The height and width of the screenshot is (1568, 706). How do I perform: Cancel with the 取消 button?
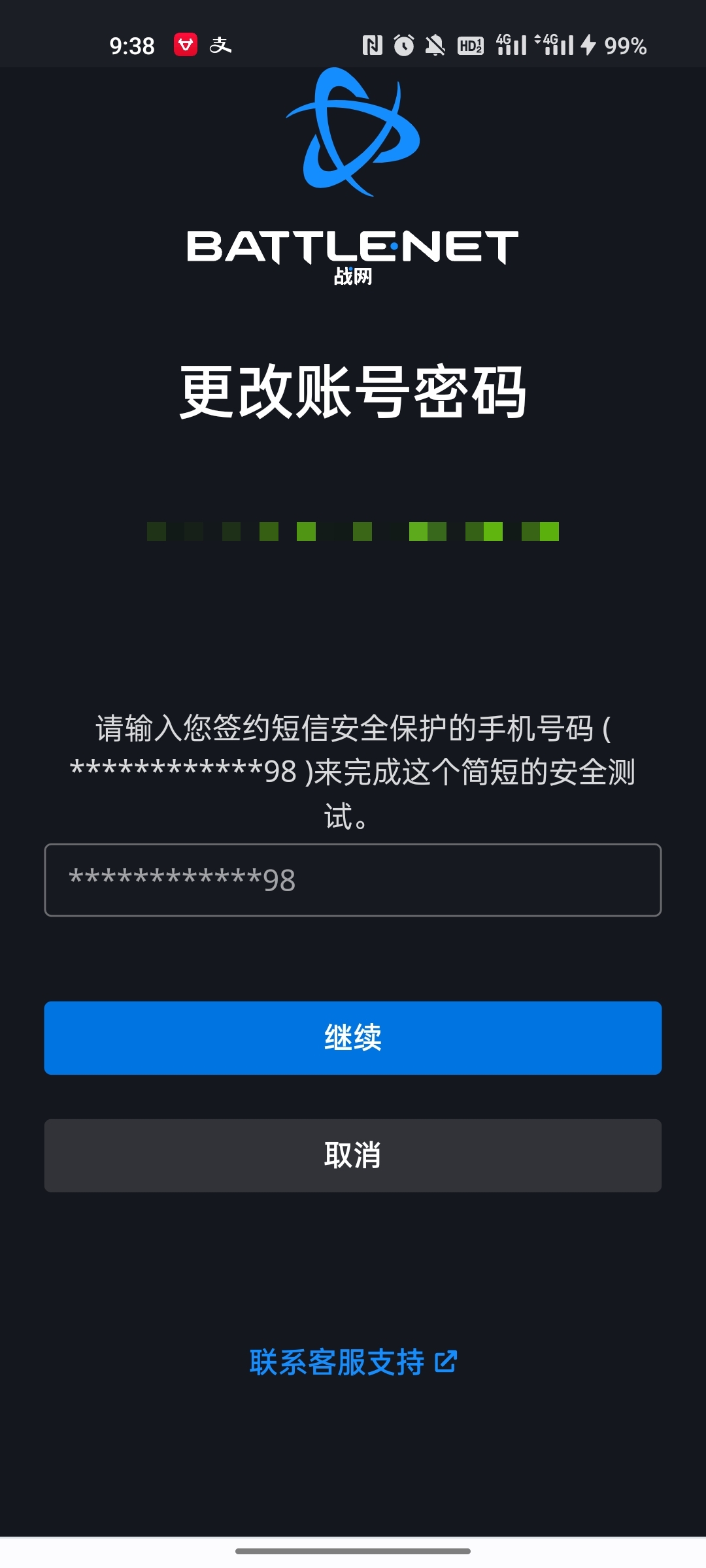353,1155
